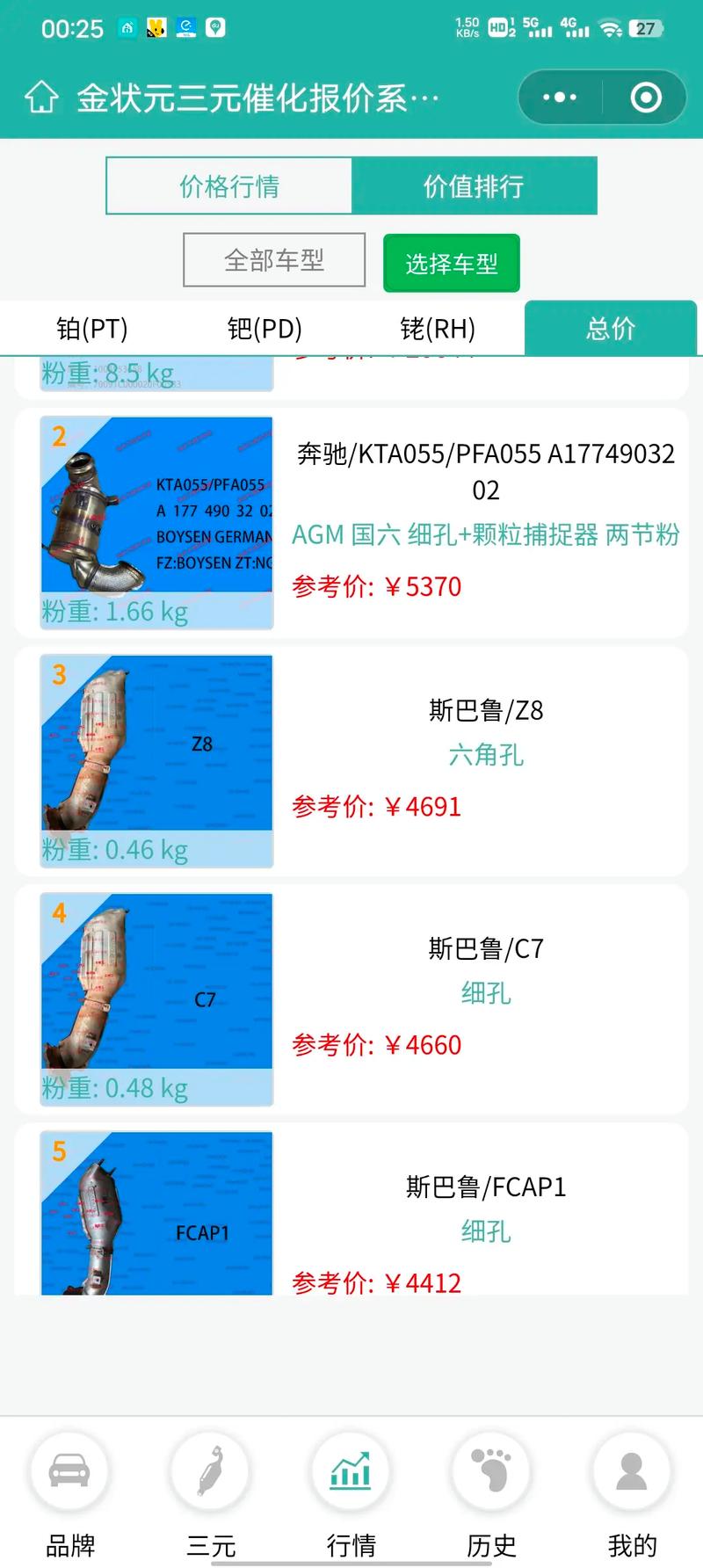Select the 三元 catalytic converter icon

click(x=210, y=1471)
